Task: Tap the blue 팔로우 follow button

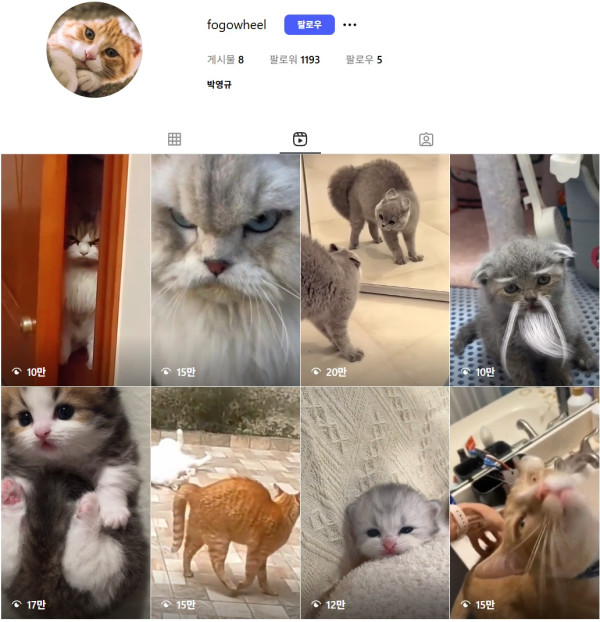Action: (308, 25)
